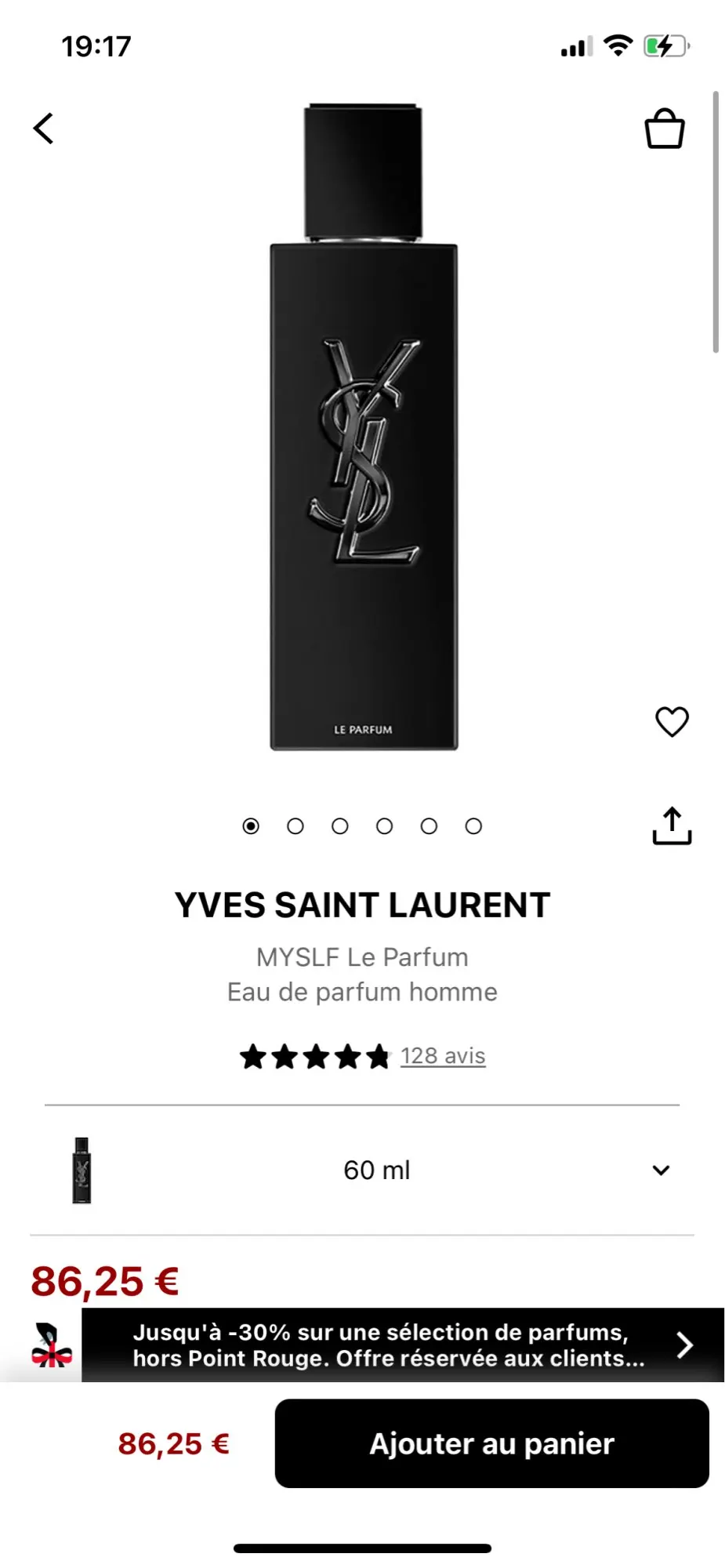Open the -30% perfume offer banner

402,1345
